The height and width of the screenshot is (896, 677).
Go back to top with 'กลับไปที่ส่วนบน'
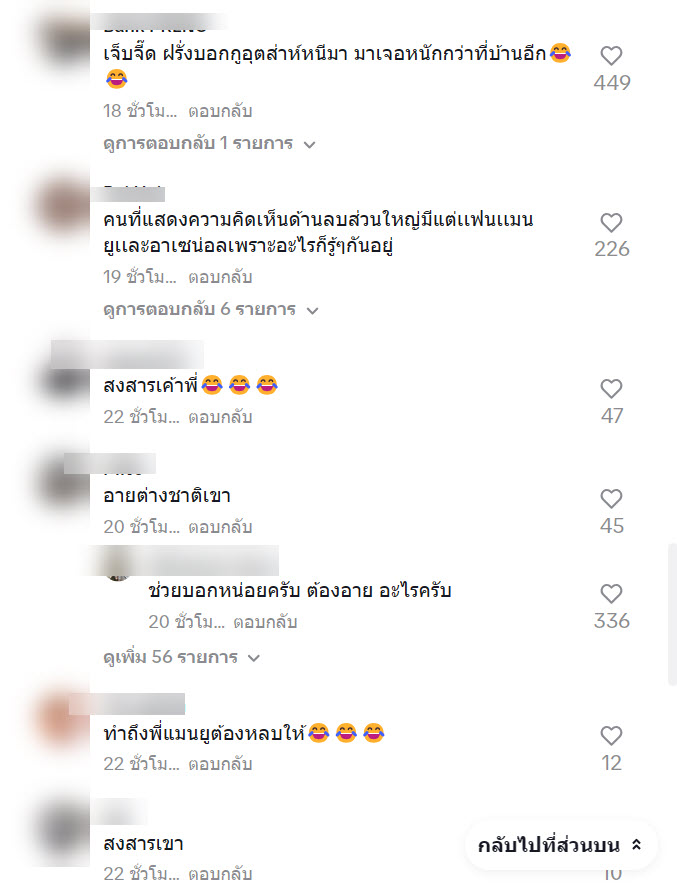click(x=561, y=845)
